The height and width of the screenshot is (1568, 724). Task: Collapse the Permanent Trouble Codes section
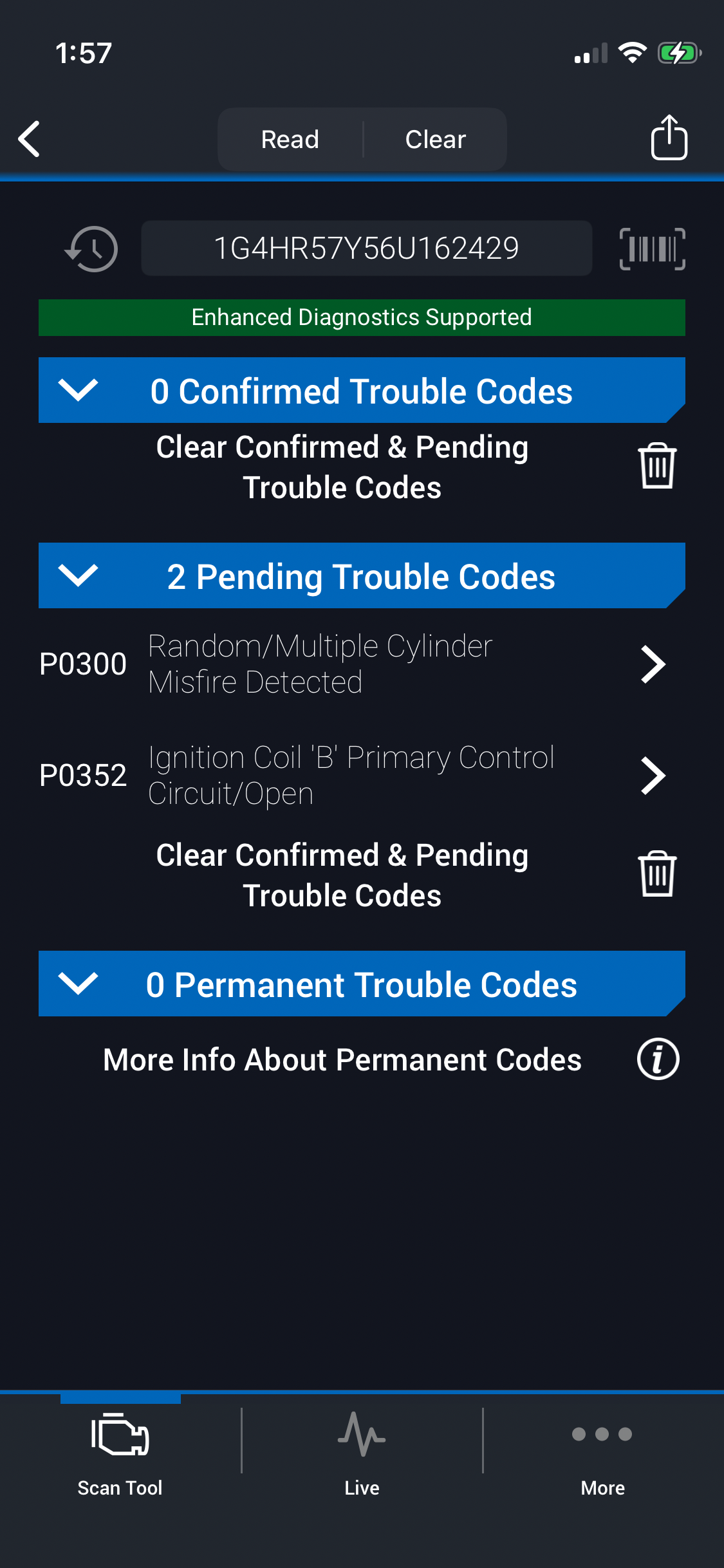[x=78, y=984]
